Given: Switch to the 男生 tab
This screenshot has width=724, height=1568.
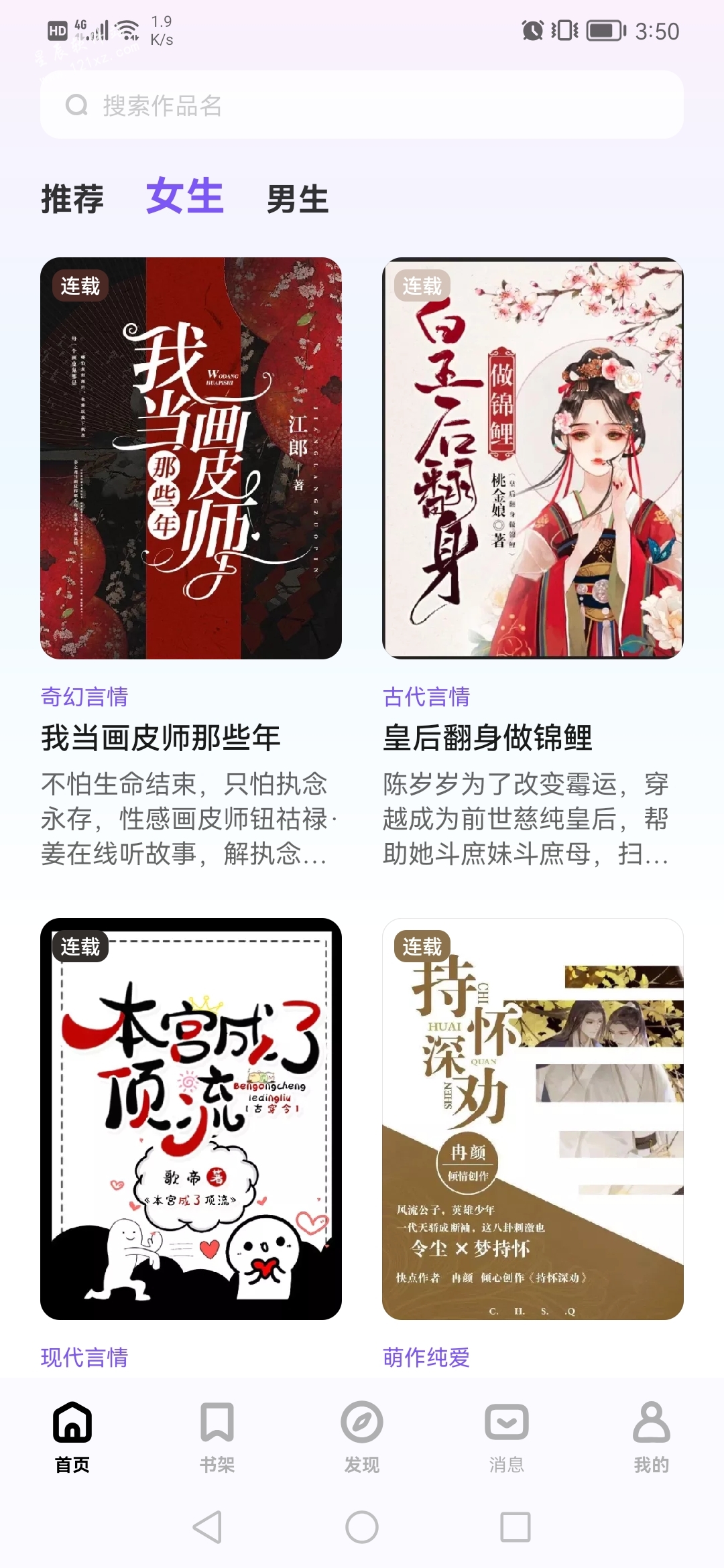Looking at the screenshot, I should pyautogui.click(x=298, y=199).
